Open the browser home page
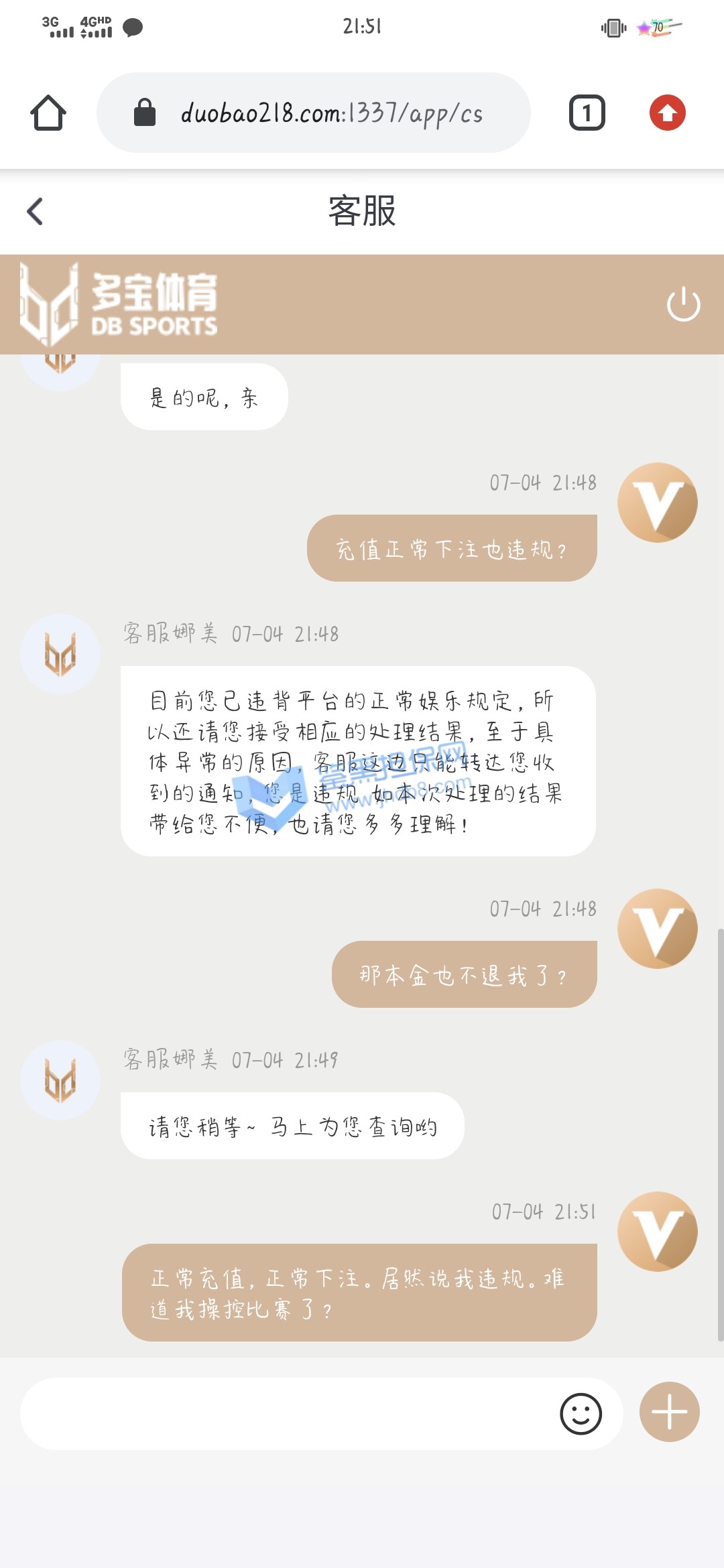The width and height of the screenshot is (724, 1568). click(48, 113)
